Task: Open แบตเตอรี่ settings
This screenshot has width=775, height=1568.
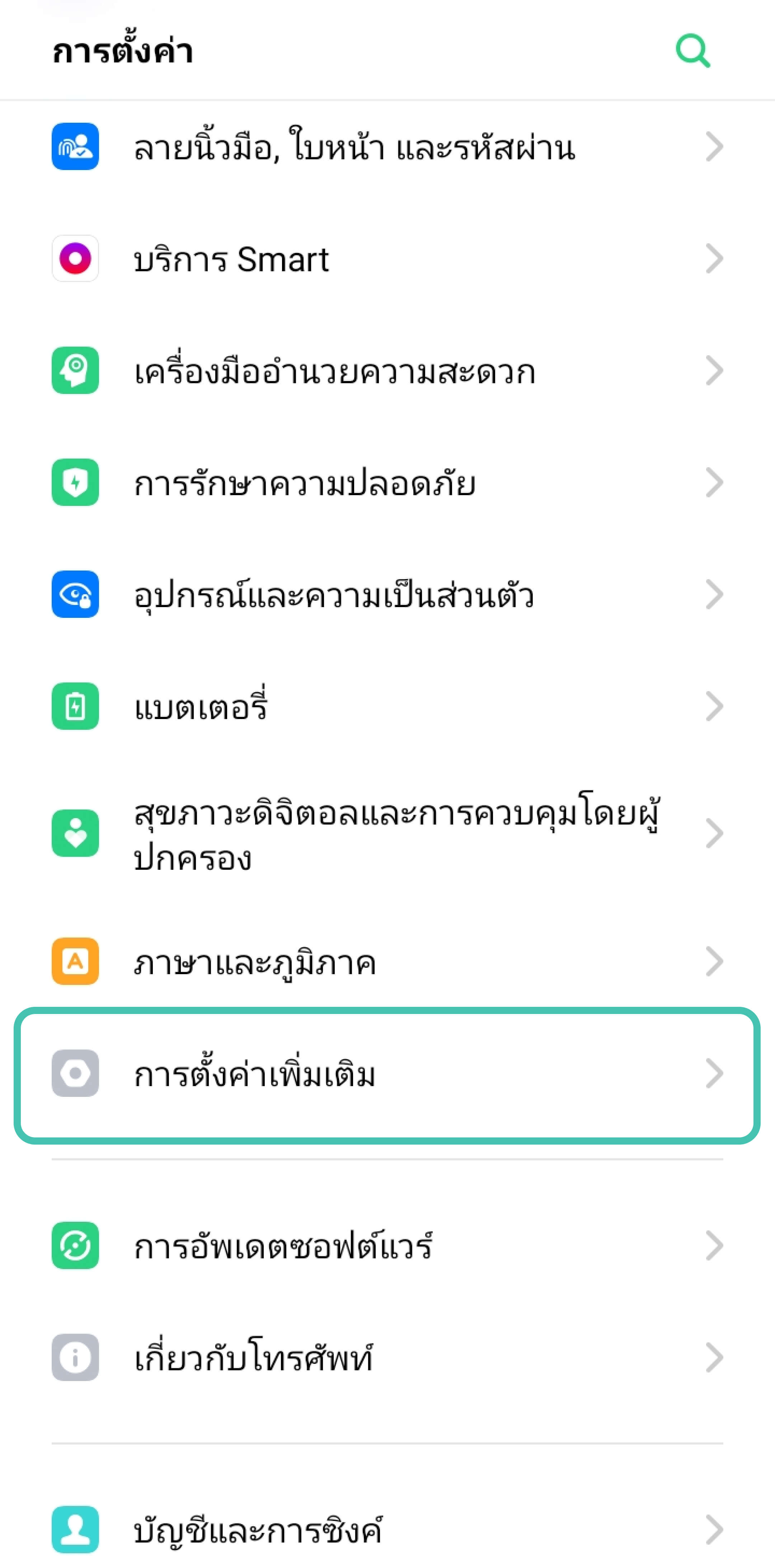Action: coord(201,707)
